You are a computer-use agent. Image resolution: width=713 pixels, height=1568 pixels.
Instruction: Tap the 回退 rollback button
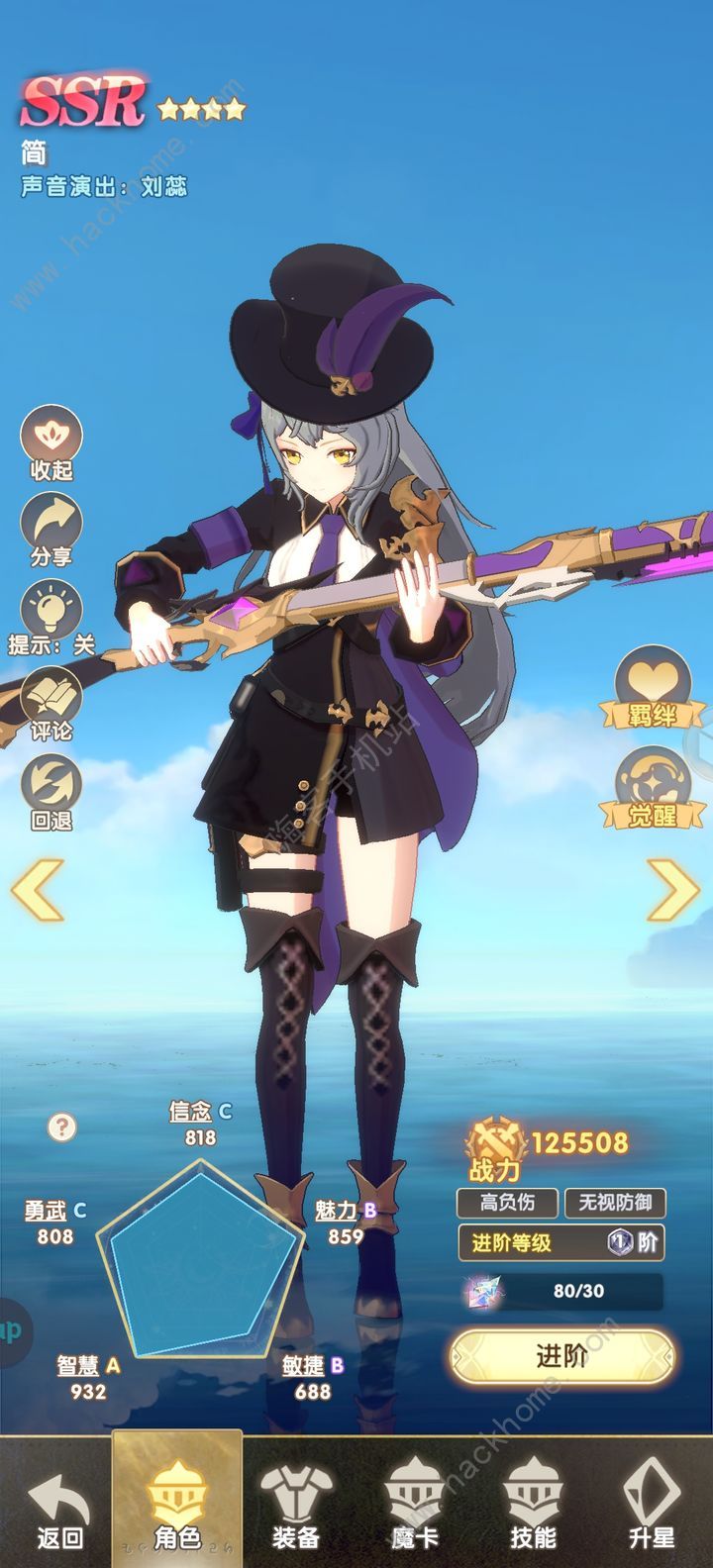(51, 789)
